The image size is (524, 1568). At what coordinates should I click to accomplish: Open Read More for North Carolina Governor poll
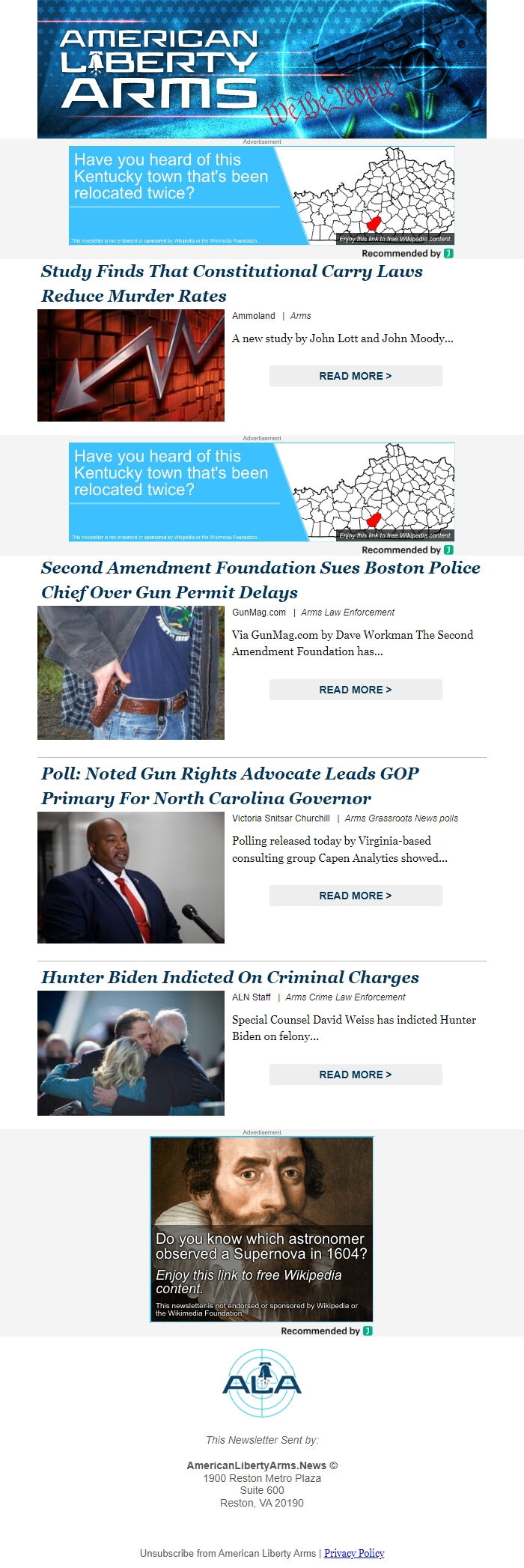[x=356, y=896]
